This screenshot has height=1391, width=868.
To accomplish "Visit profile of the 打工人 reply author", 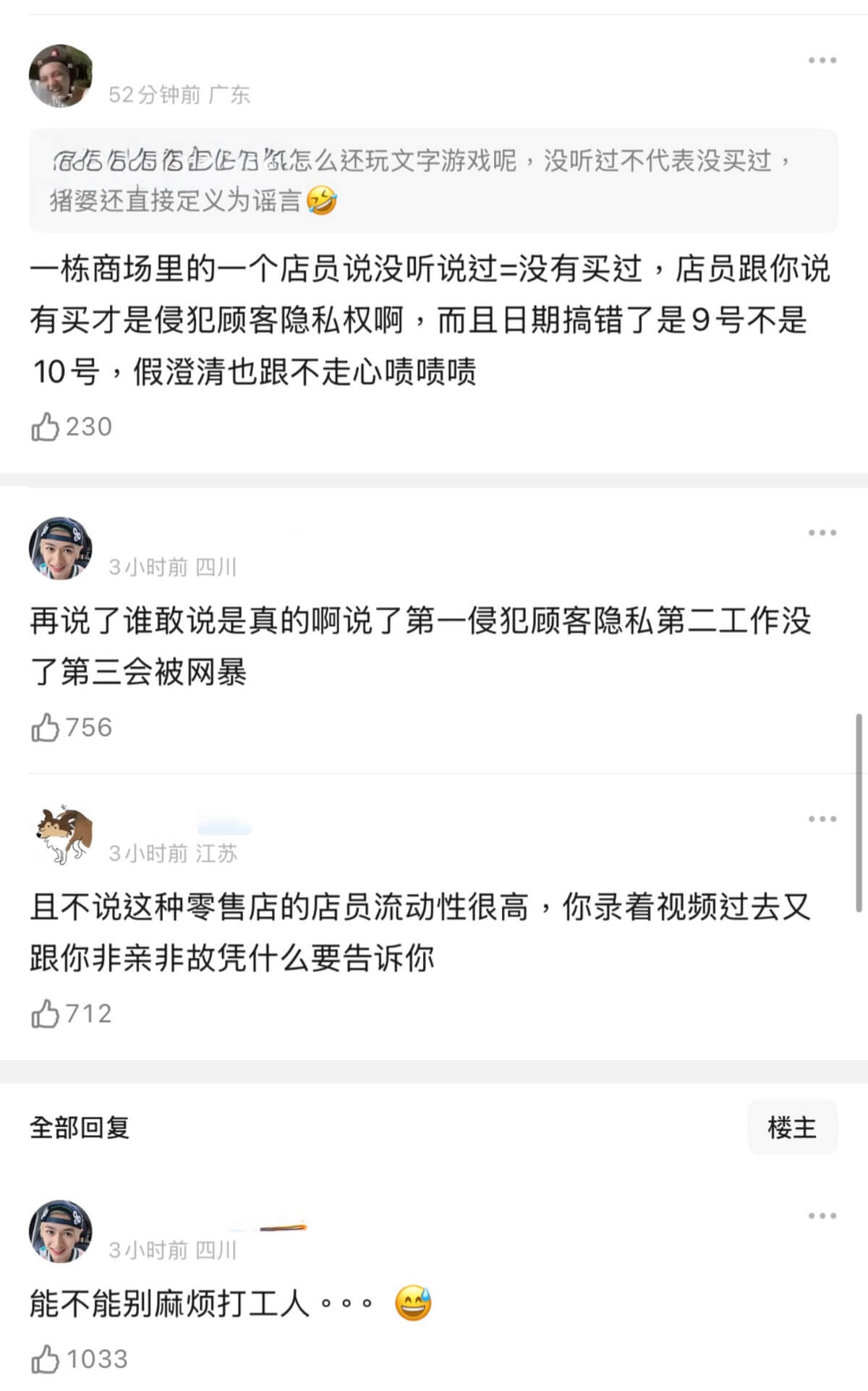I will click(x=61, y=1232).
